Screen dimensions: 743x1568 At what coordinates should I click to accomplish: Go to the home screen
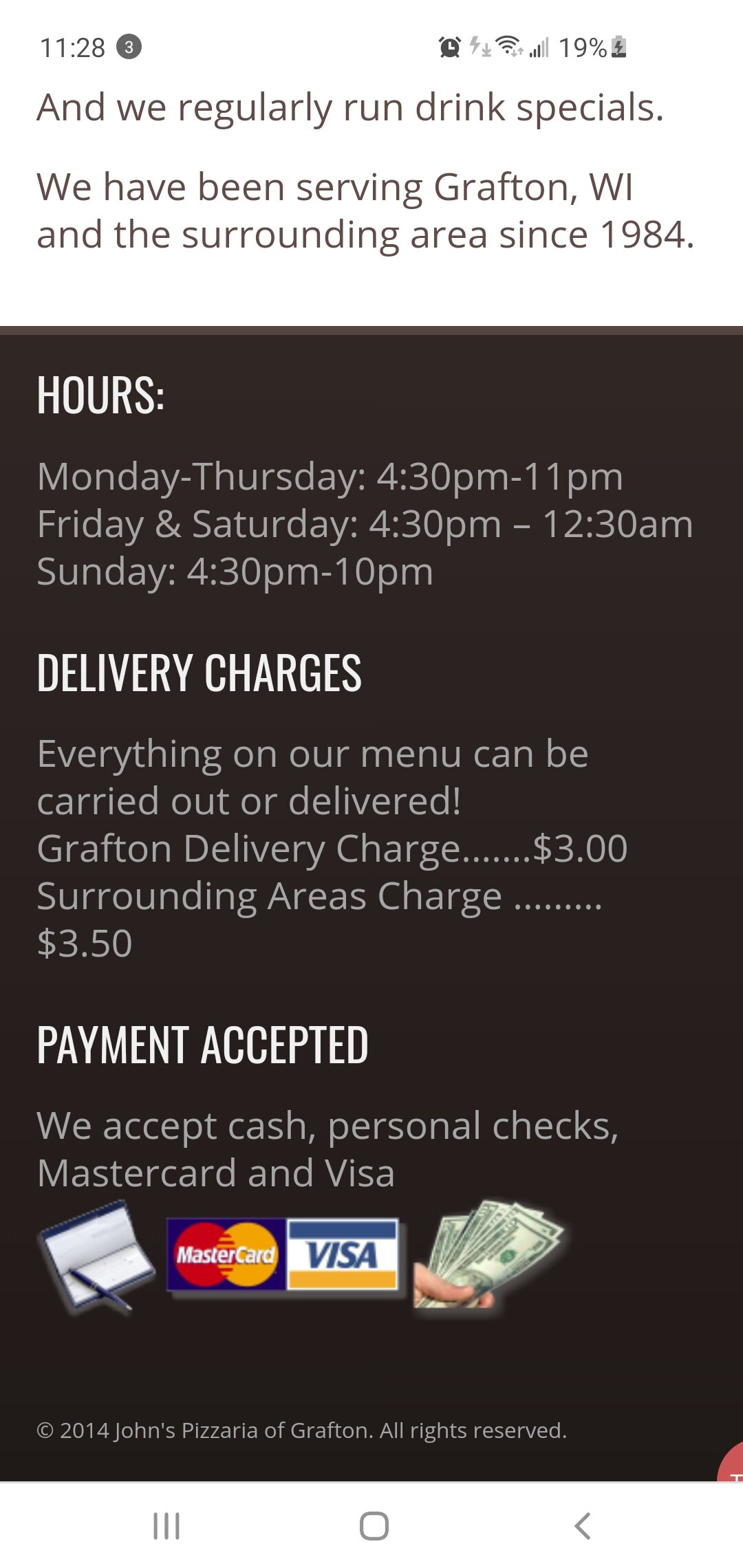click(x=374, y=1525)
